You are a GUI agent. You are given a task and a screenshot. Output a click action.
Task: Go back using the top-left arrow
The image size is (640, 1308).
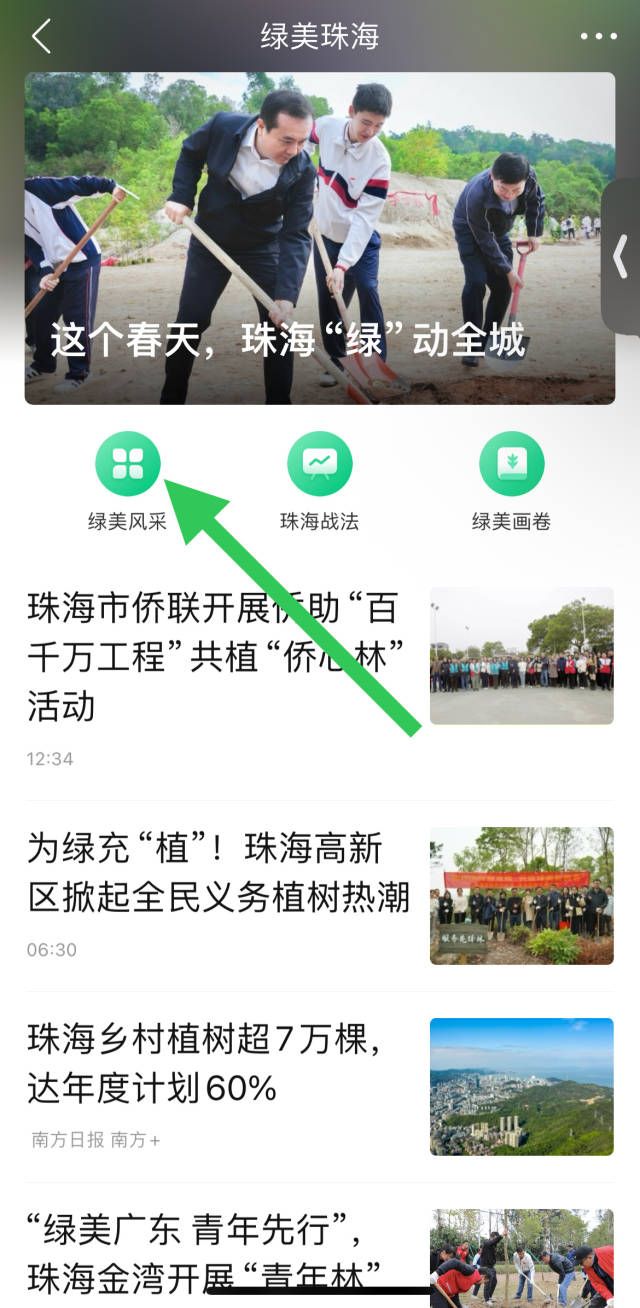(41, 37)
